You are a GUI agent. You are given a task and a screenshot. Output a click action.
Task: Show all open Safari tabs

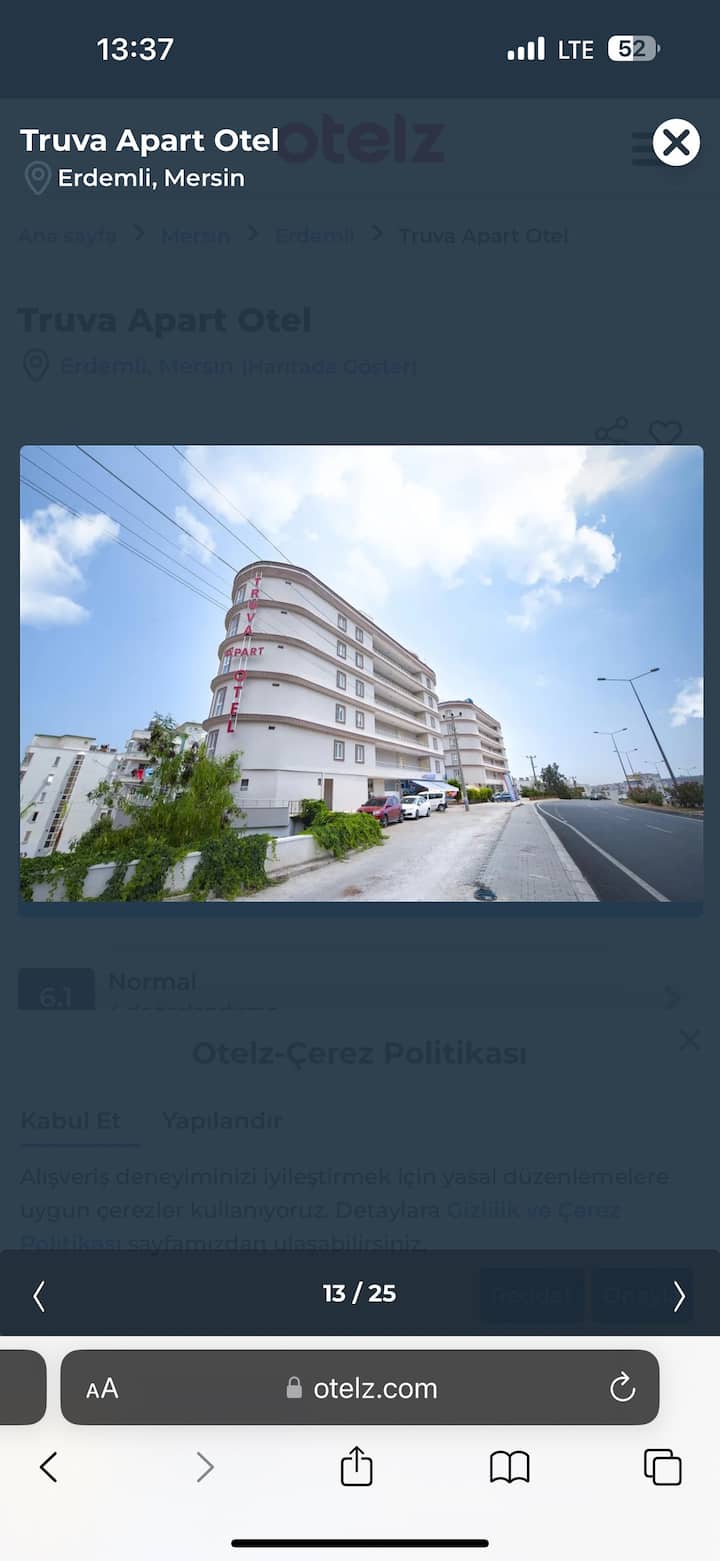pyautogui.click(x=662, y=1467)
